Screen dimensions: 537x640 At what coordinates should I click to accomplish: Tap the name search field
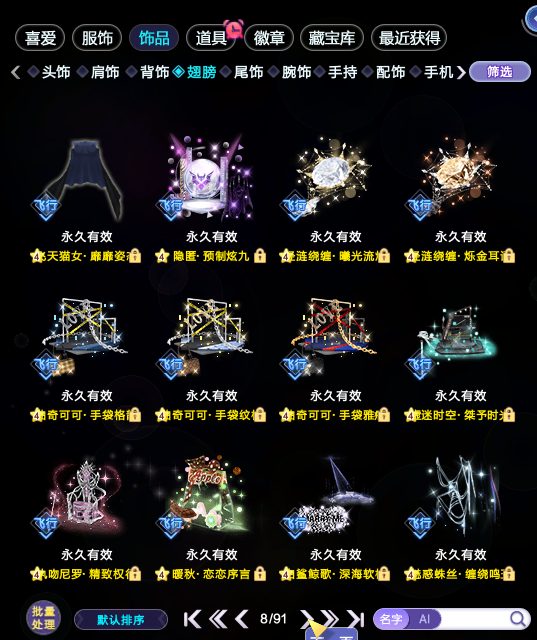pos(475,619)
